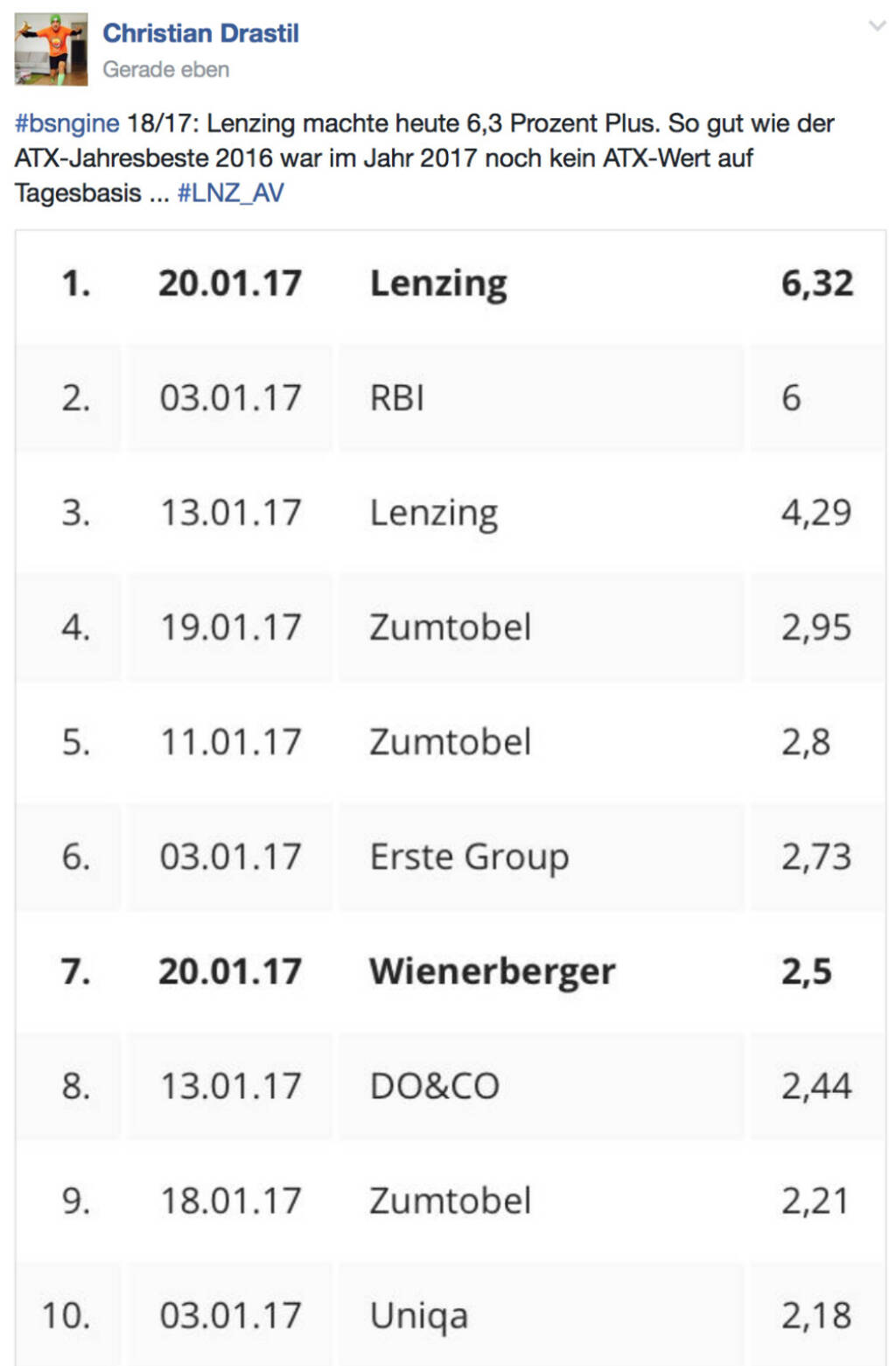Image resolution: width=896 pixels, height=1366 pixels.
Task: Open the #LNZ_AV hashtag
Action: click(231, 193)
